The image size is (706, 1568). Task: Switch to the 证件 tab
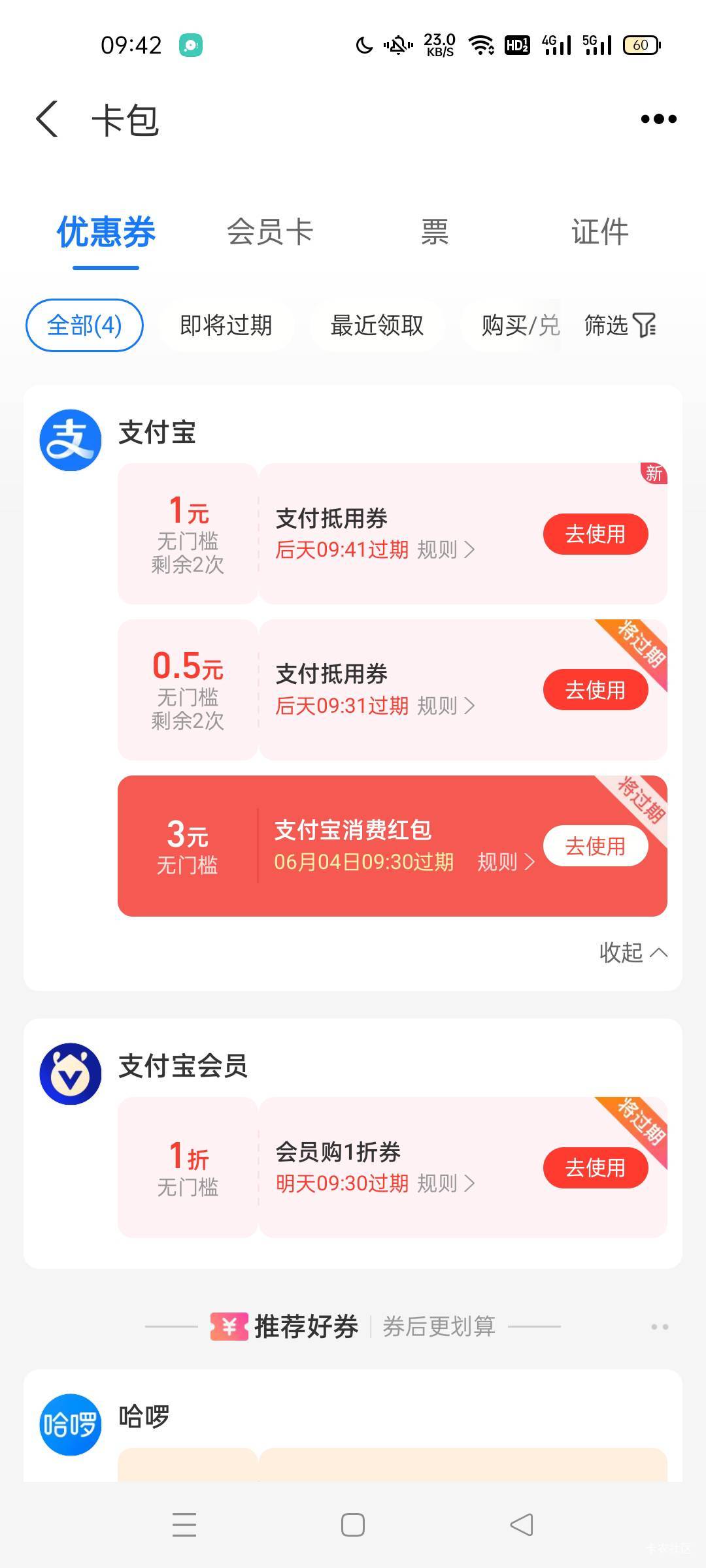coord(599,232)
